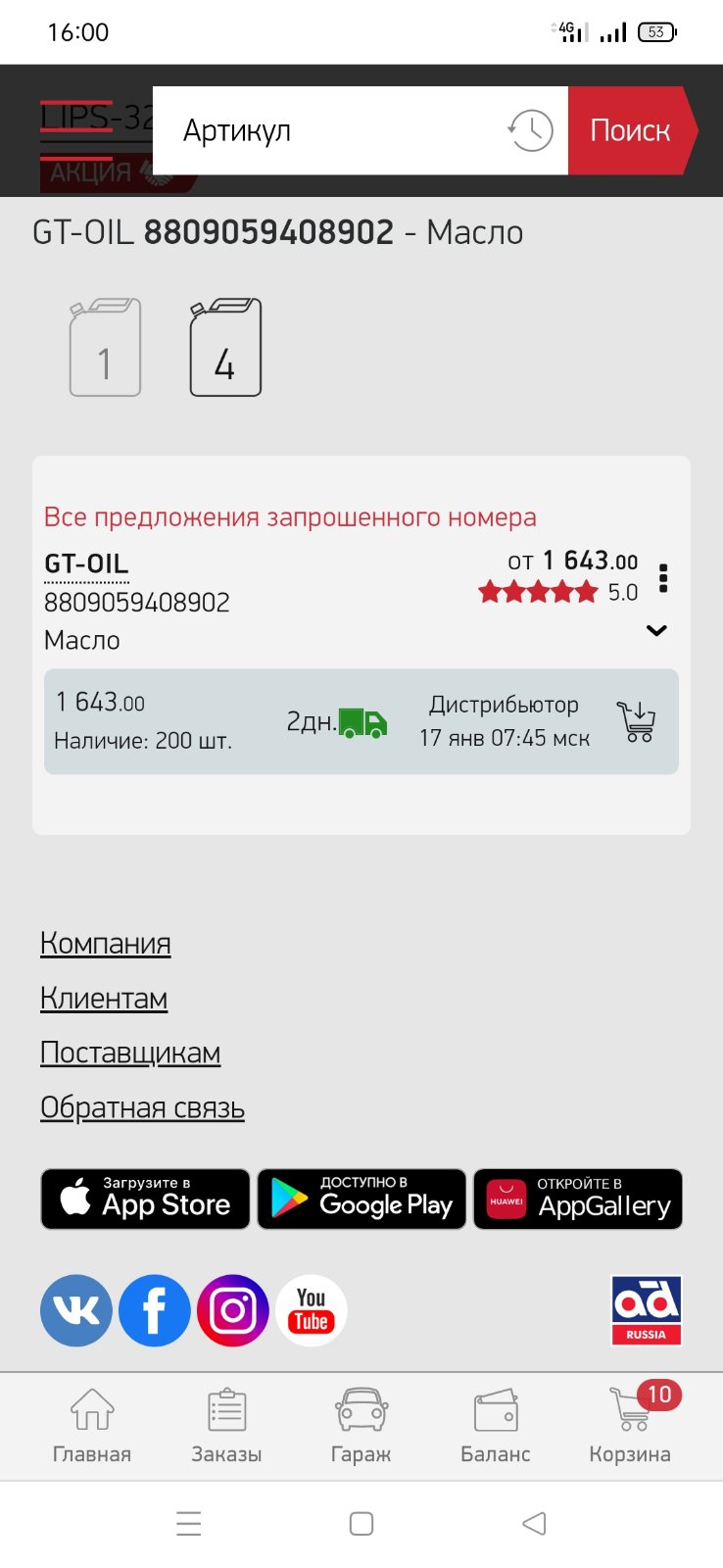This screenshot has width=723, height=1568.
Task: Tap the App Store download badge
Action: (145, 1199)
